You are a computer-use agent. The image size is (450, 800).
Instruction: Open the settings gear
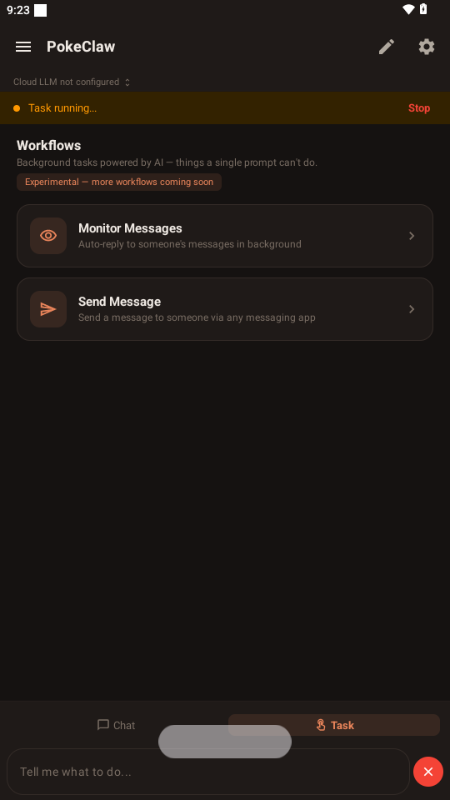tap(427, 47)
